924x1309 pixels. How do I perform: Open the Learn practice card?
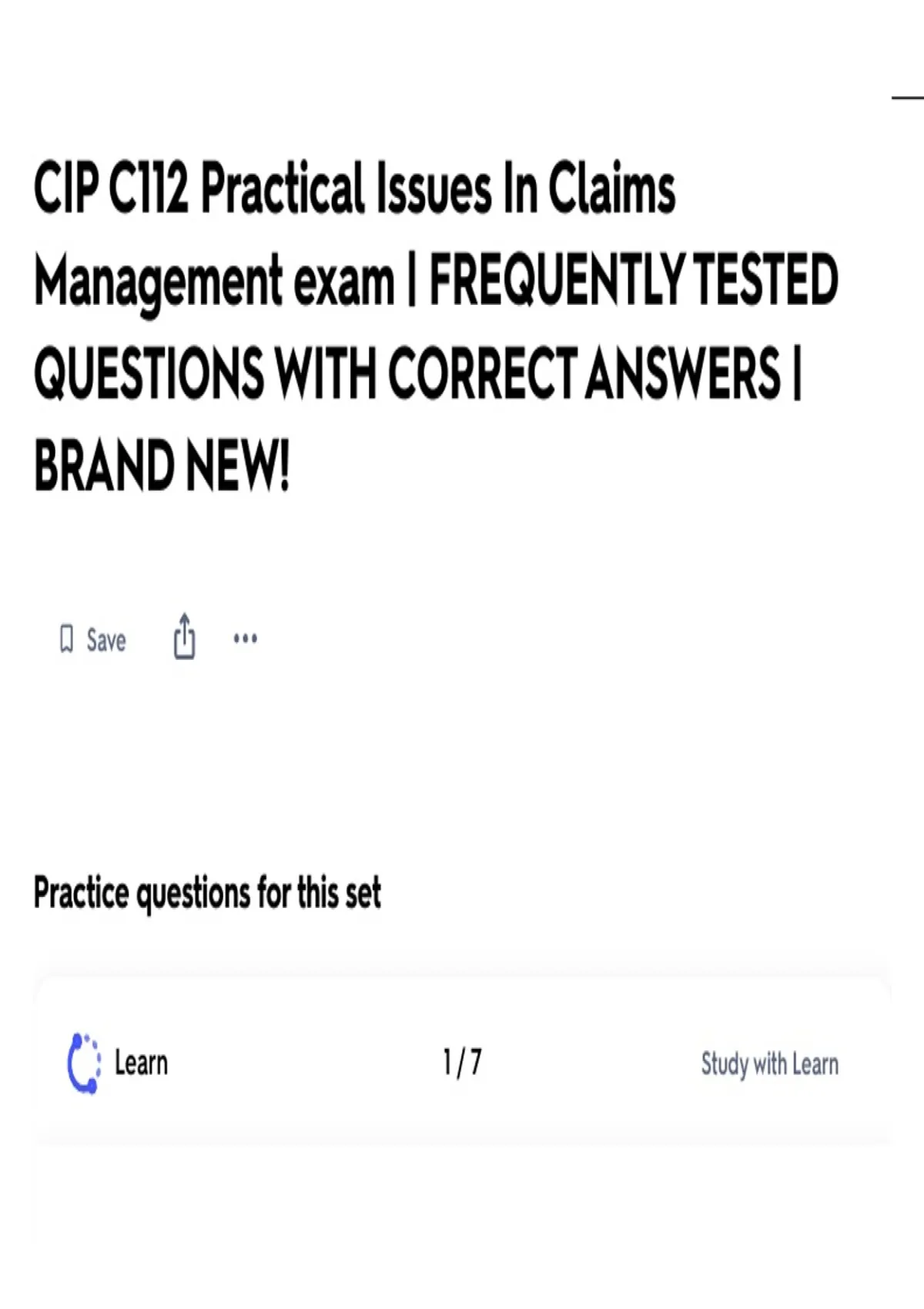(x=461, y=1063)
